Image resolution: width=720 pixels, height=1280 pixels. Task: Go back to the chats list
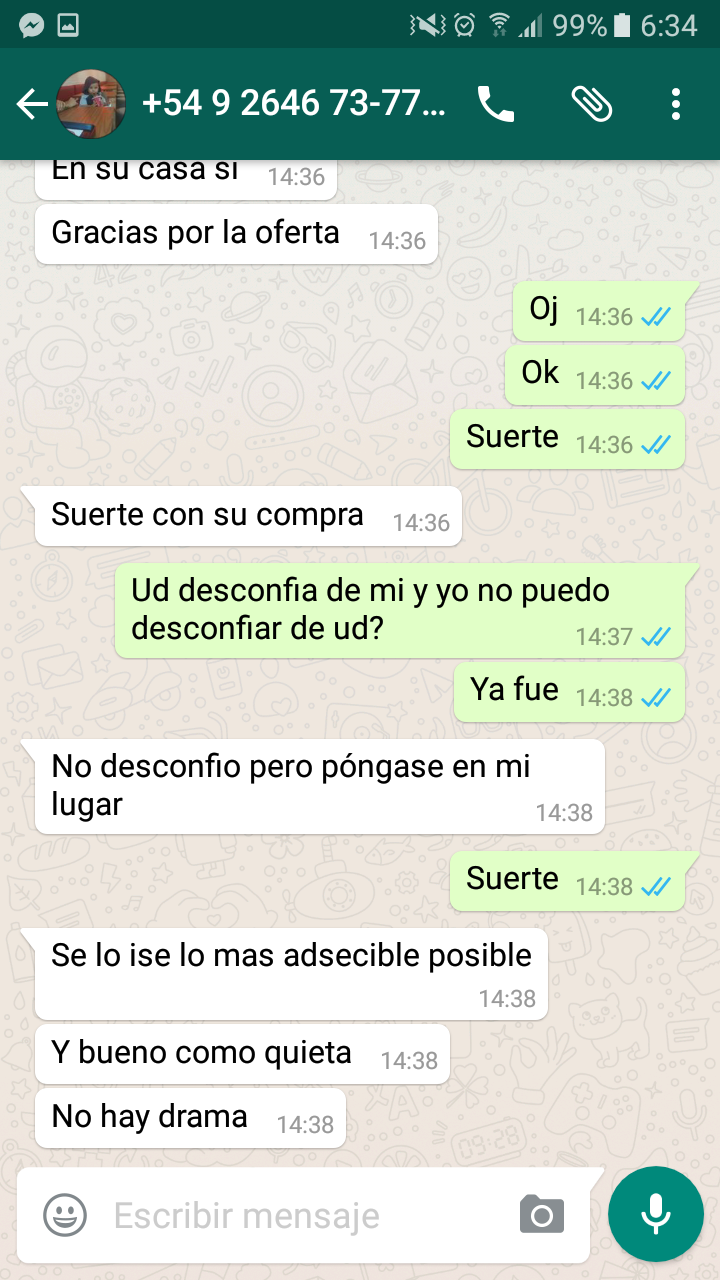pyautogui.click(x=32, y=104)
